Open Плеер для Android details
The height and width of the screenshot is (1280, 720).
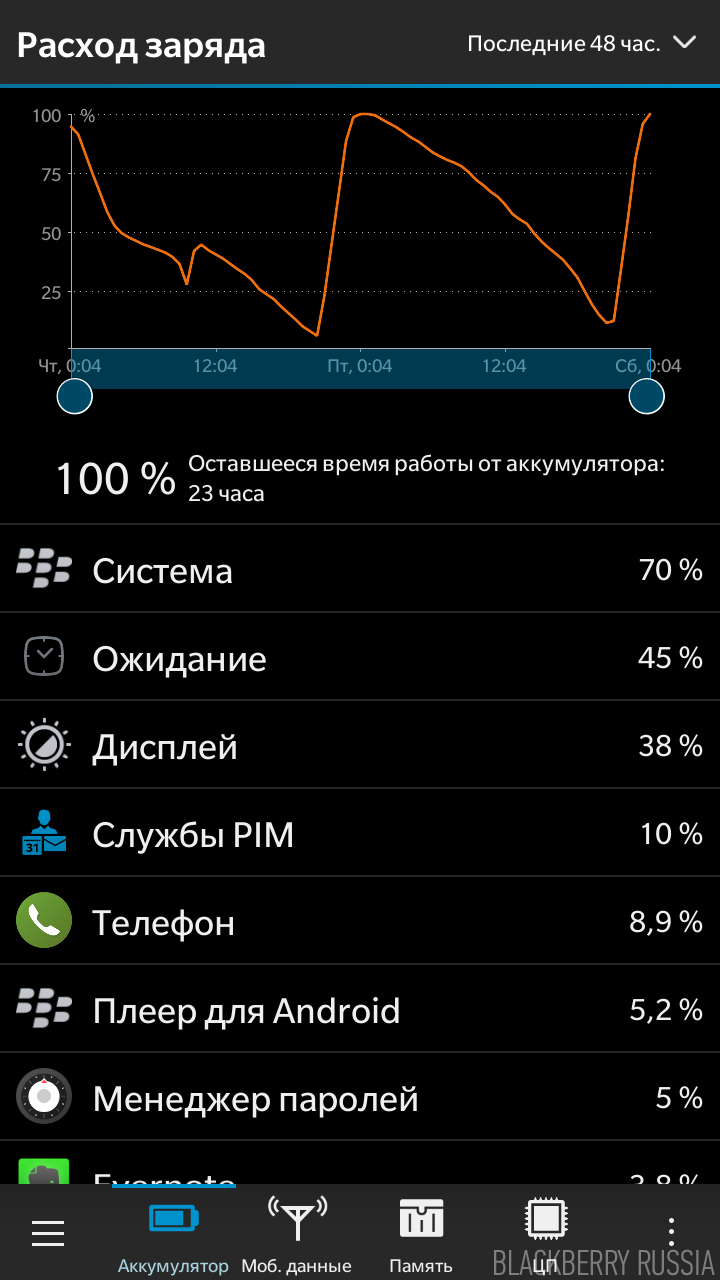tap(360, 1010)
